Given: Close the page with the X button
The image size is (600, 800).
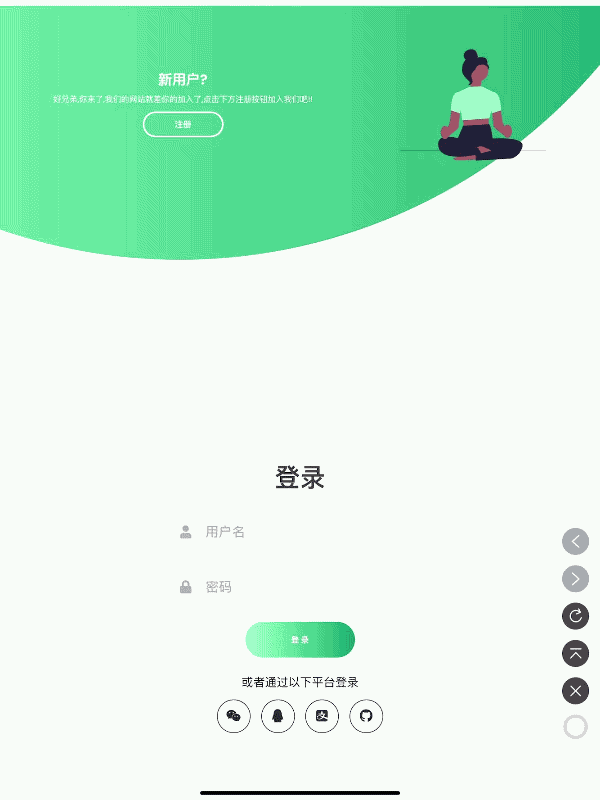Looking at the screenshot, I should tap(575, 690).
